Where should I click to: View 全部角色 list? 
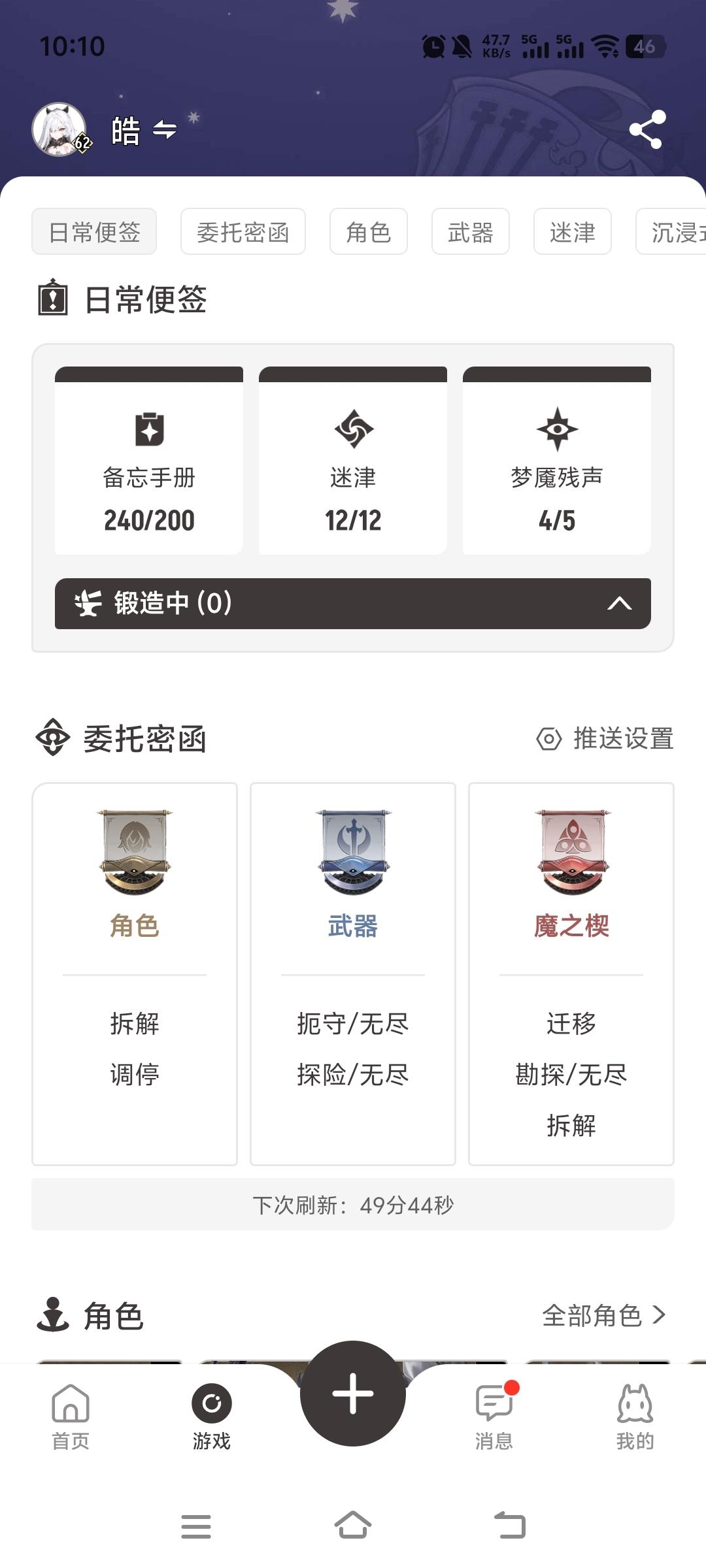pos(604,1315)
